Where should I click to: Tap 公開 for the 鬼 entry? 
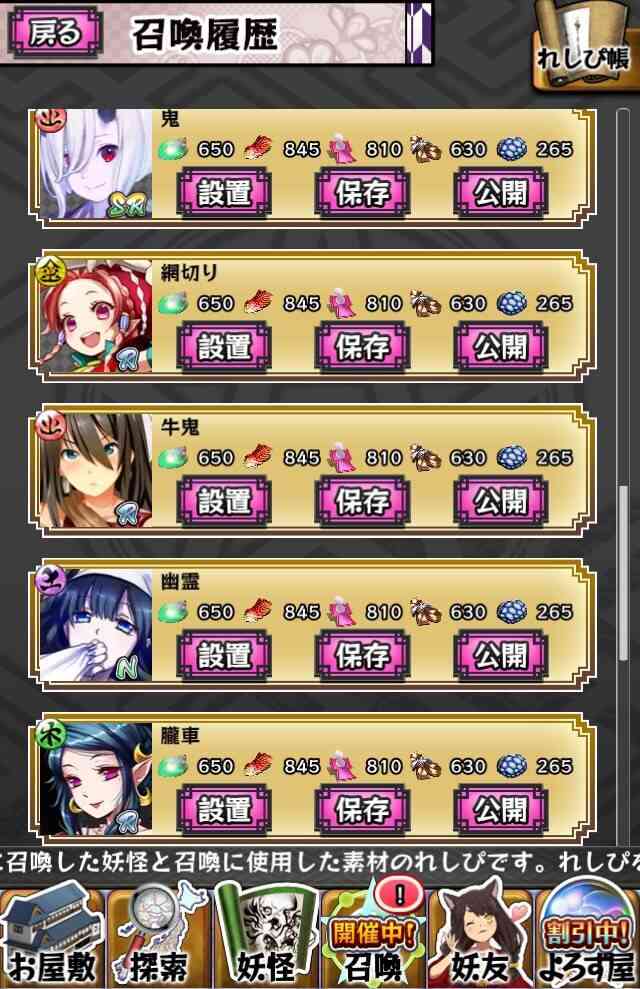pos(500,192)
